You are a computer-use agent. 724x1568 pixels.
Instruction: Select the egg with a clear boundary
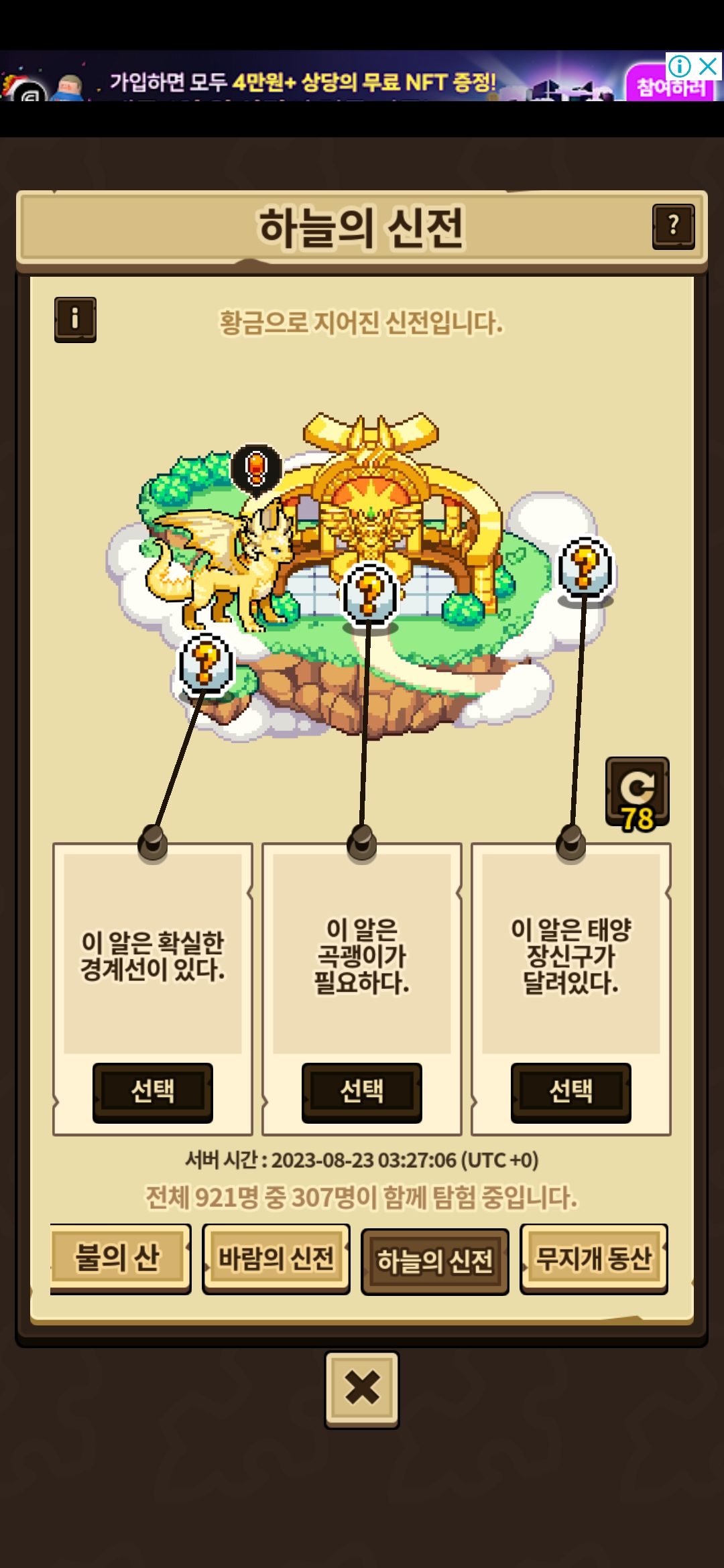(x=153, y=1092)
